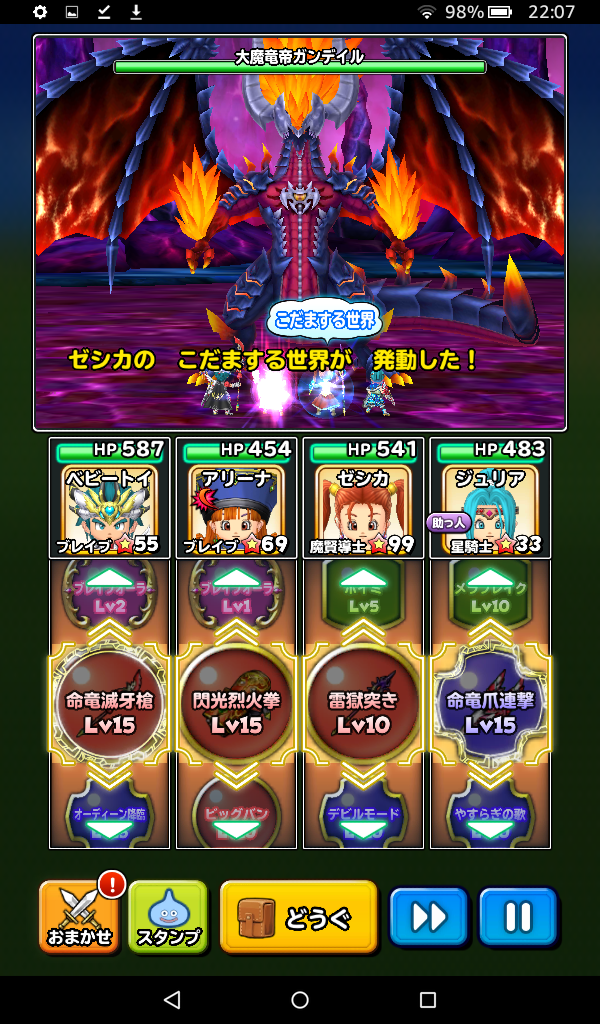Image resolution: width=600 pixels, height=1024 pixels.
Task: Open the スタンプ stamp menu
Action: coord(167,916)
